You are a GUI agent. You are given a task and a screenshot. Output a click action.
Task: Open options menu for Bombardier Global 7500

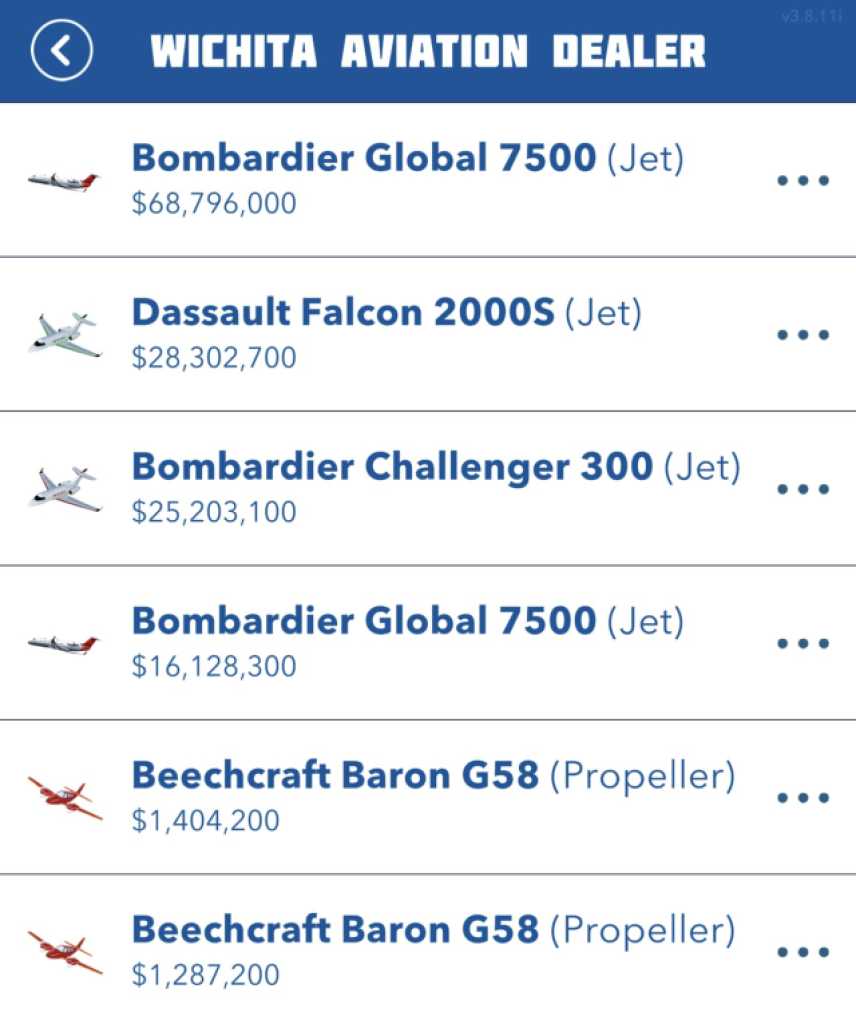point(803,180)
